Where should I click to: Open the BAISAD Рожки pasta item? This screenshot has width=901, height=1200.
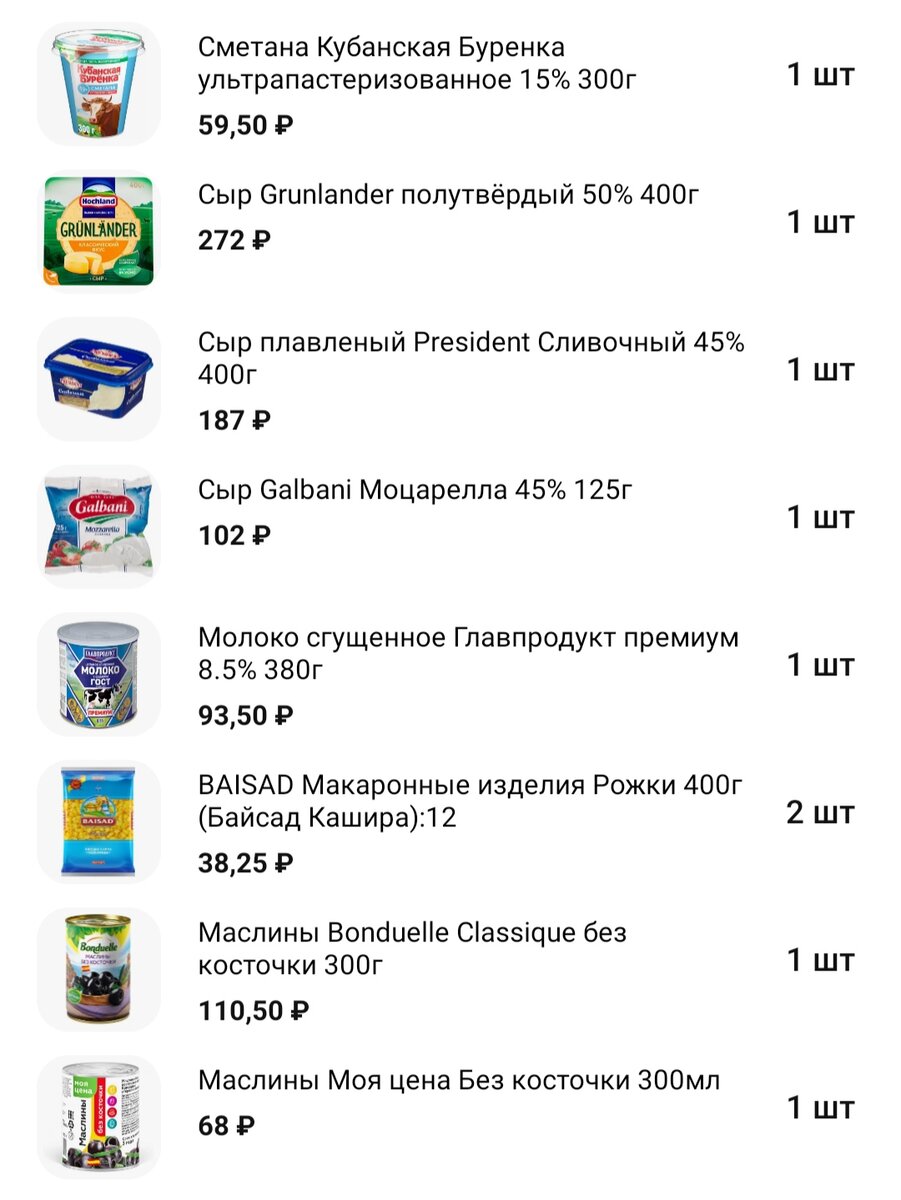point(470,801)
